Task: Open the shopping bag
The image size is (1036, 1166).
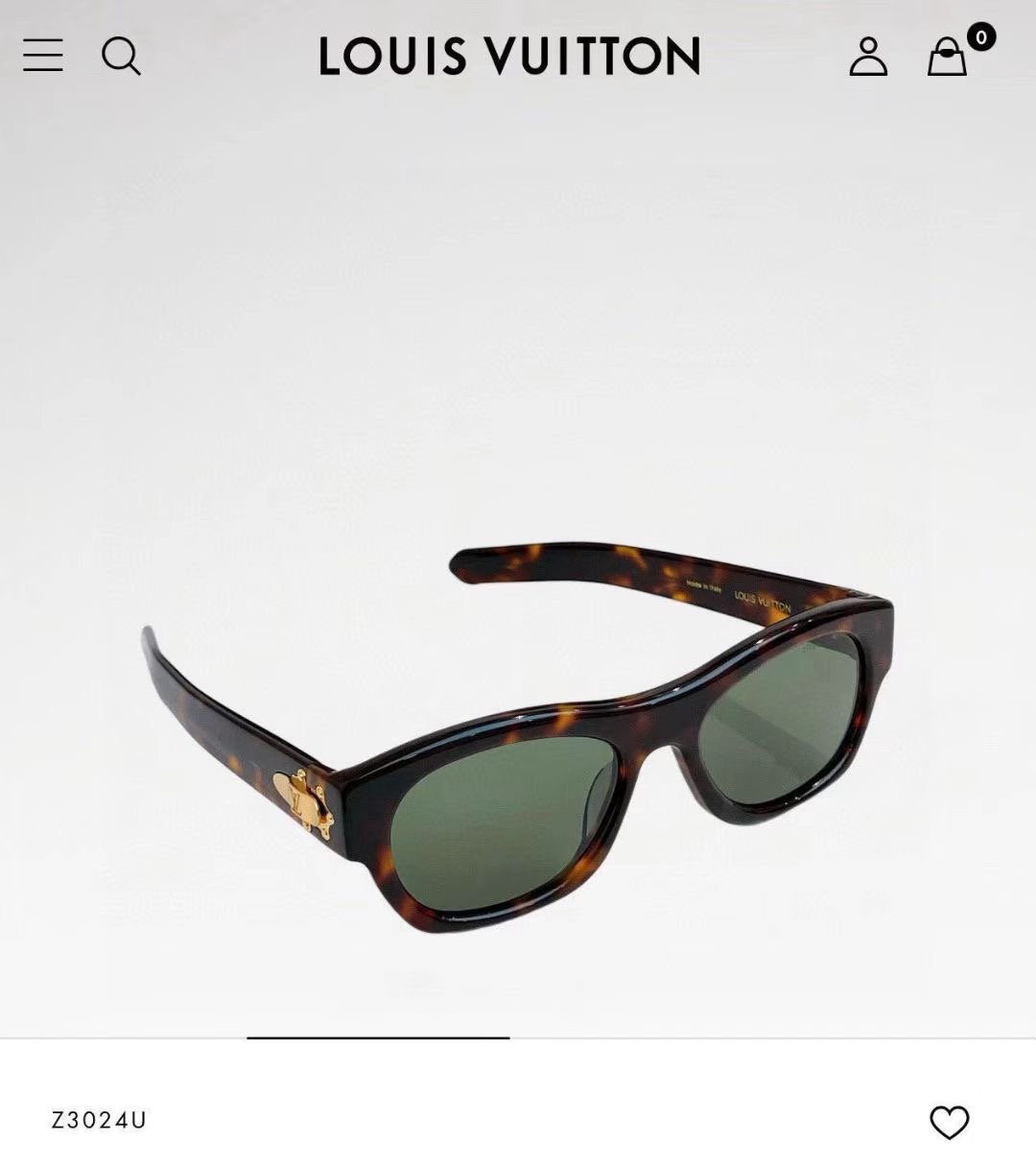Action: (x=948, y=57)
